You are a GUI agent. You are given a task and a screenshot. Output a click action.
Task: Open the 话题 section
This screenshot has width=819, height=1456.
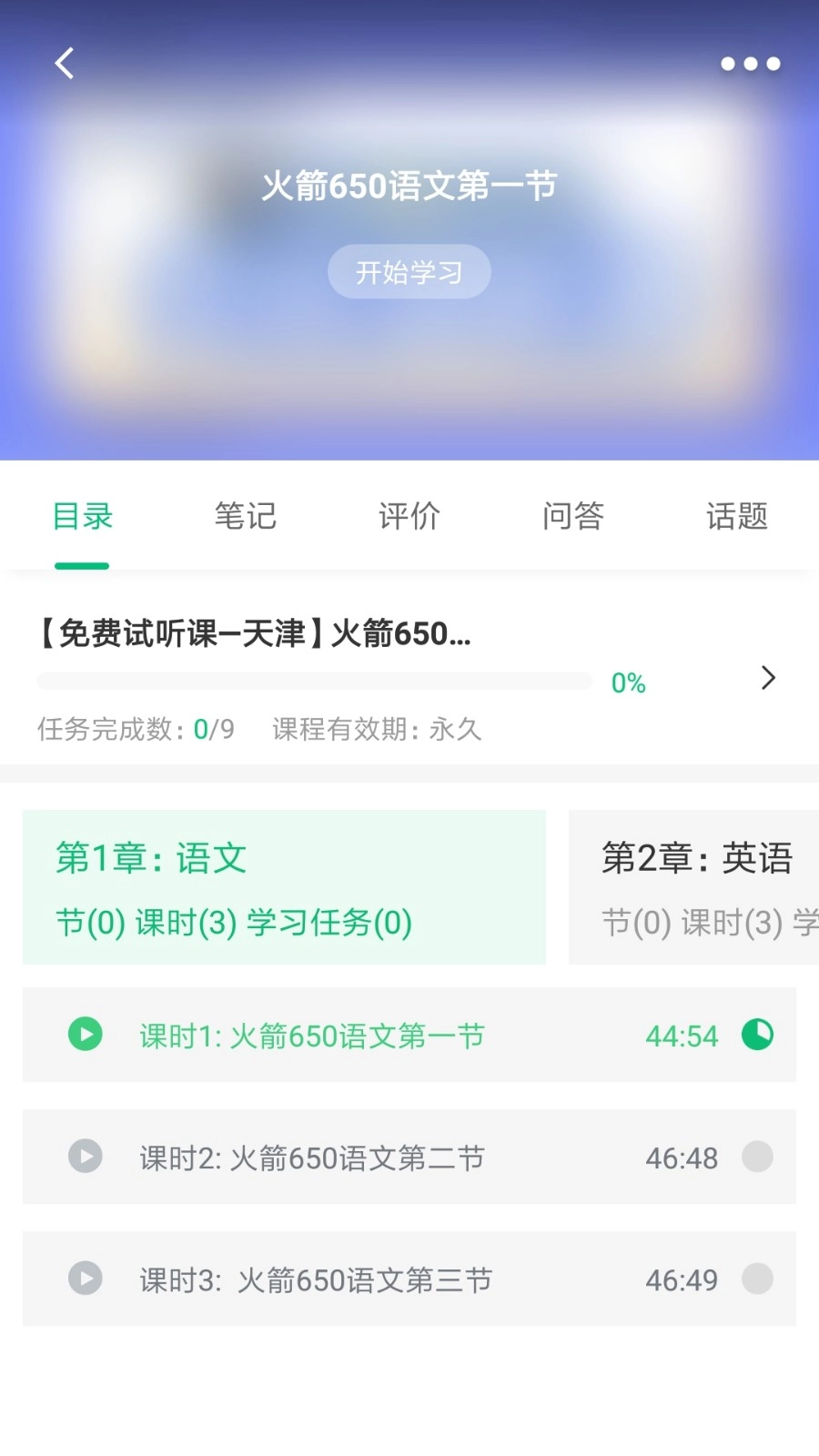coord(736,516)
